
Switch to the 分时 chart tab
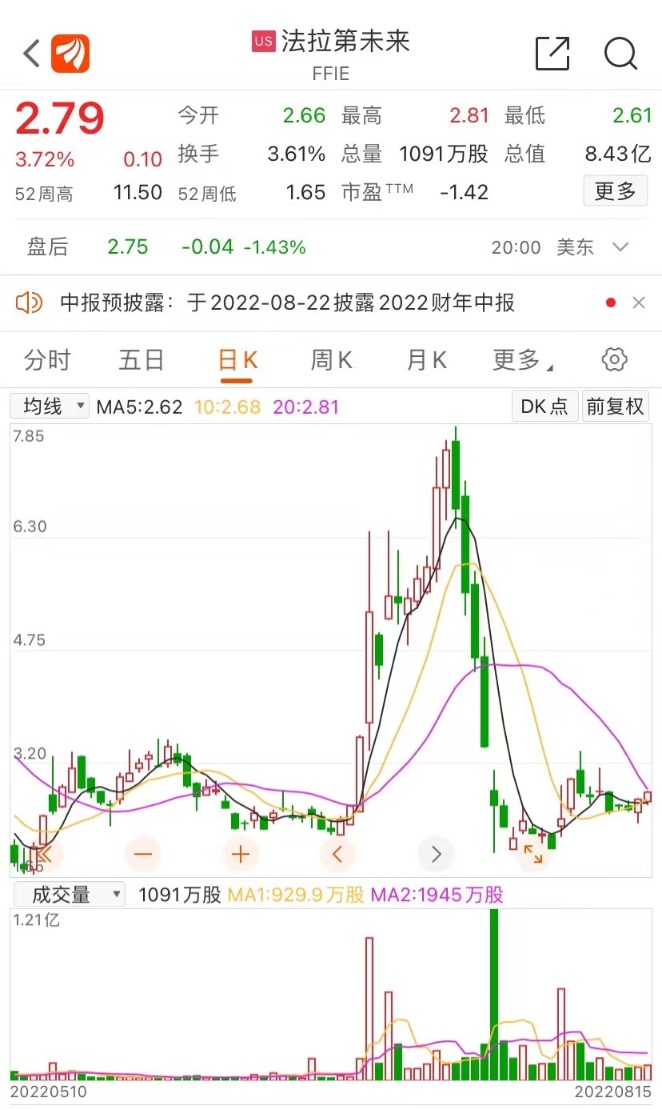click(47, 360)
